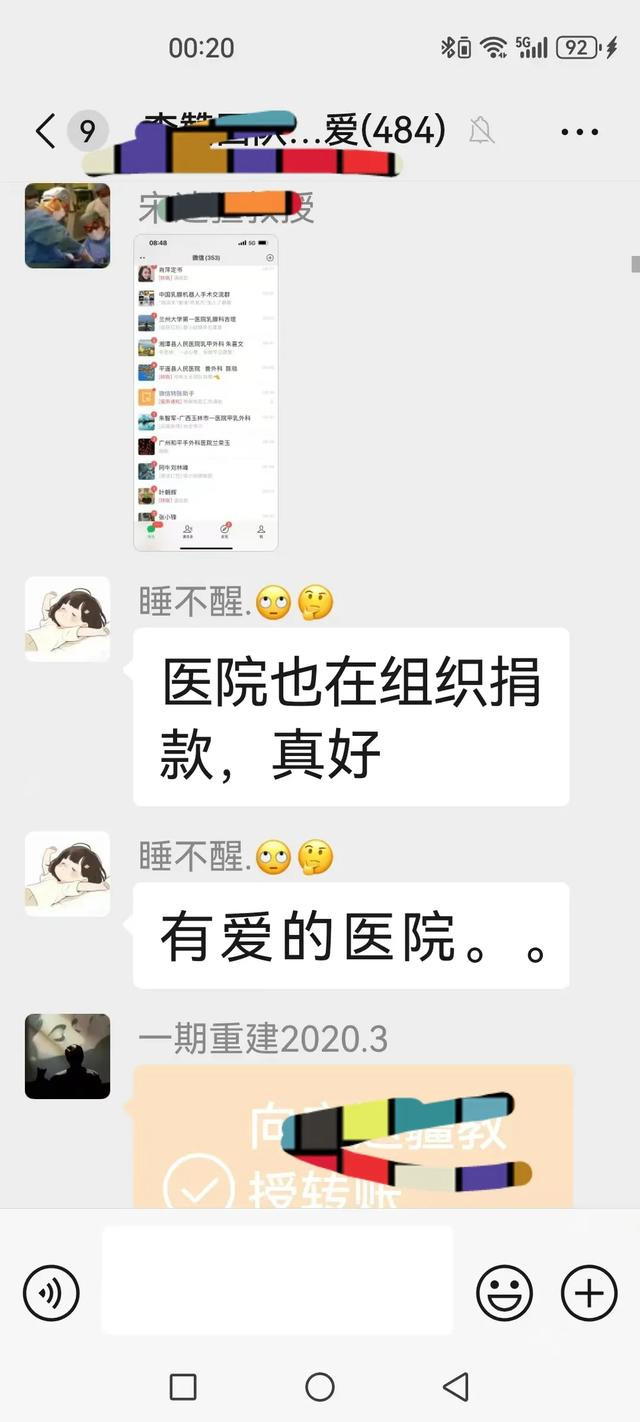
Task: Tap the system home button
Action: pyautogui.click(x=320, y=1386)
